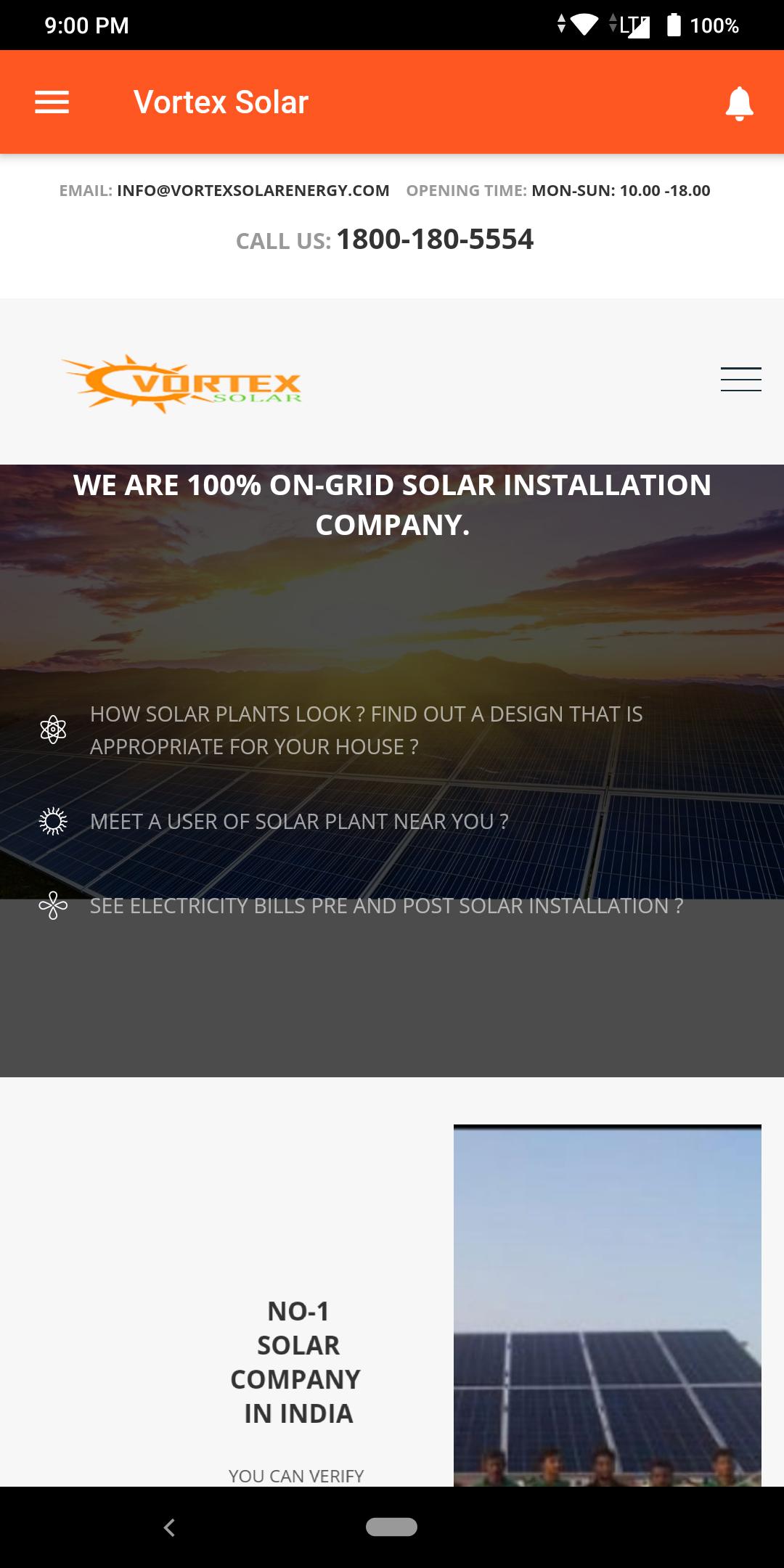This screenshot has height=1568, width=784.
Task: Go back using system navigation
Action: [x=169, y=1527]
